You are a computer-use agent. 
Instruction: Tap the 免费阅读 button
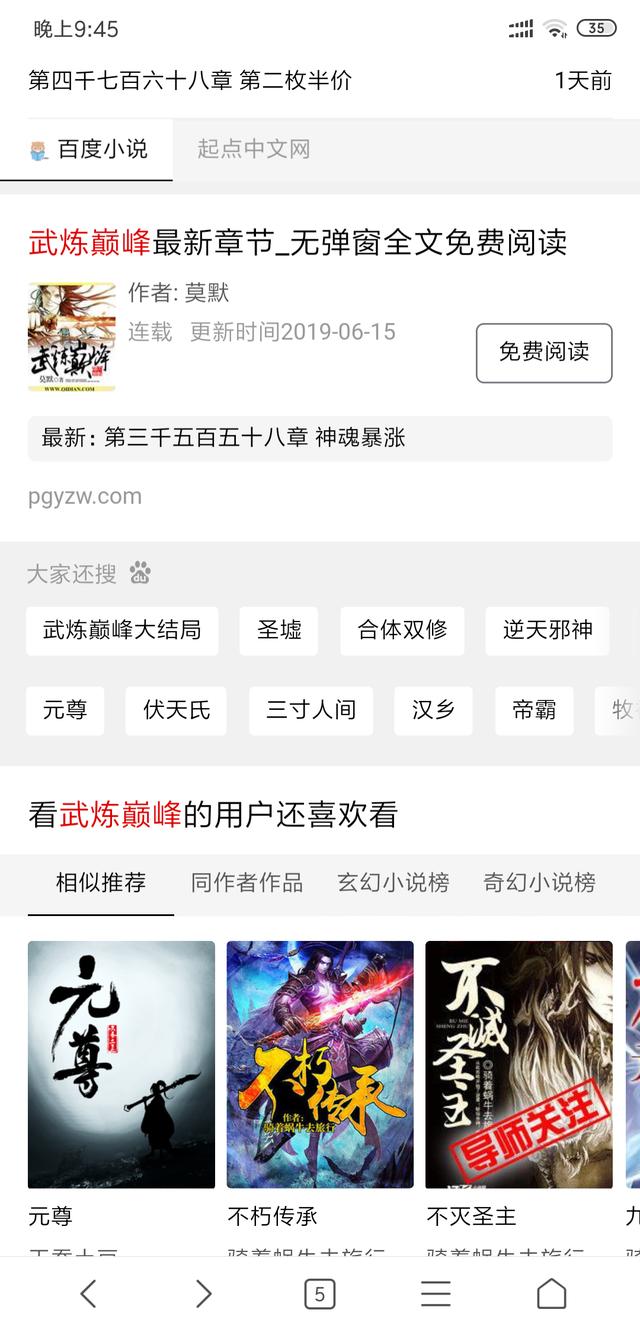tap(544, 352)
